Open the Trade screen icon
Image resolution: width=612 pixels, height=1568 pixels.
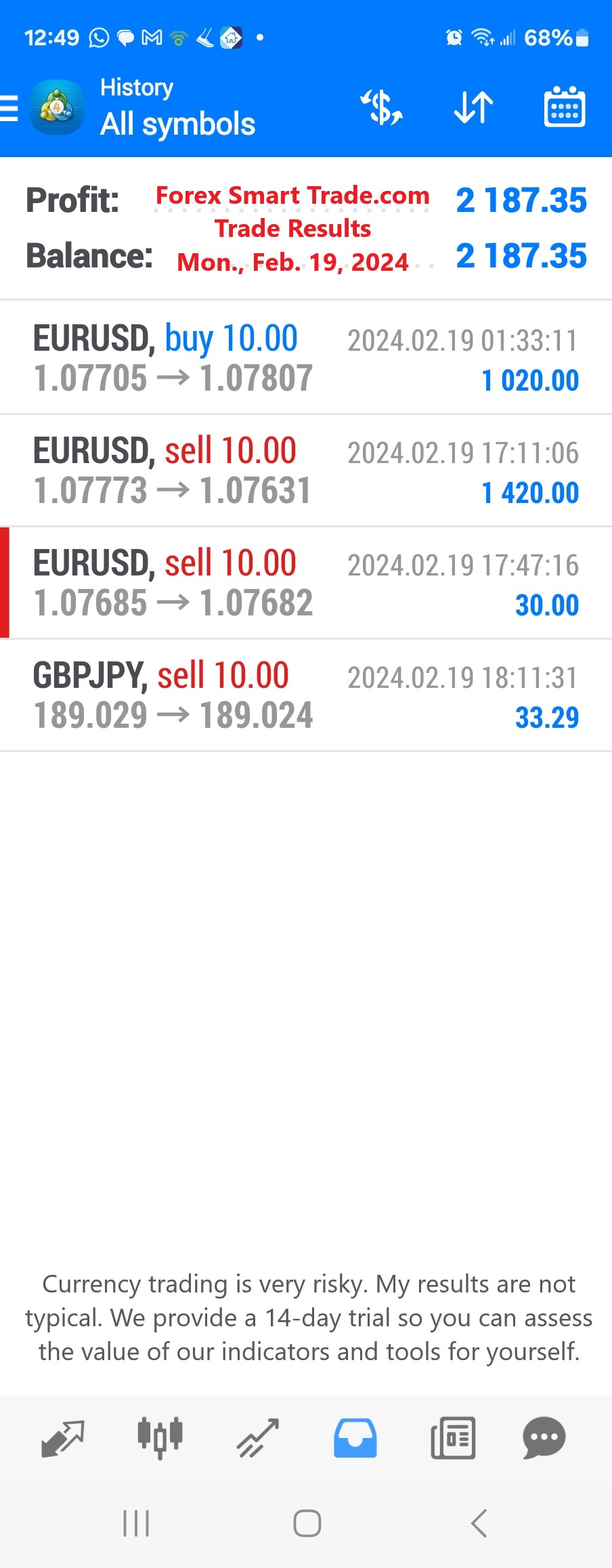point(257,1439)
